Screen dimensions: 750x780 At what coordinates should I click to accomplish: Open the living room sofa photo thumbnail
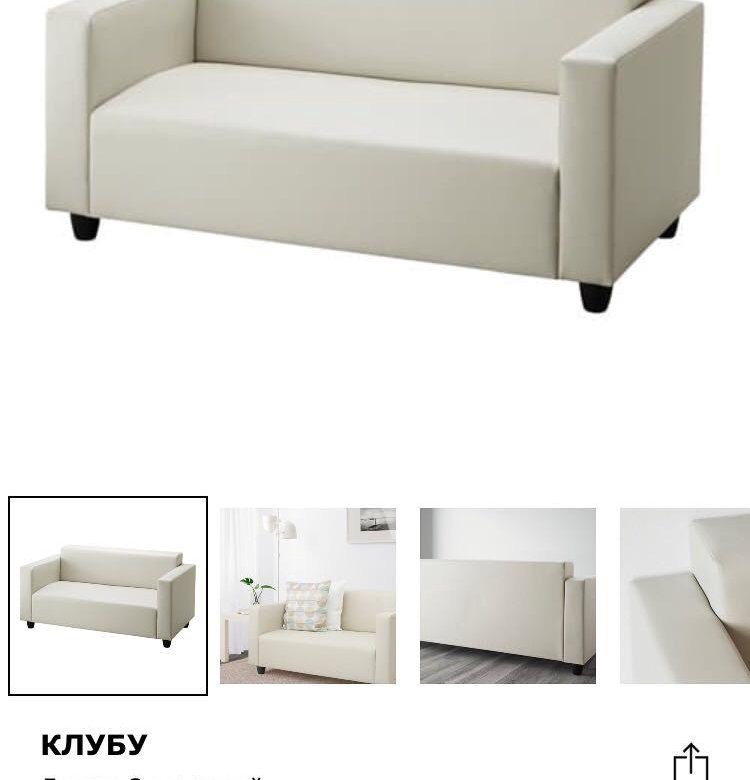click(308, 596)
